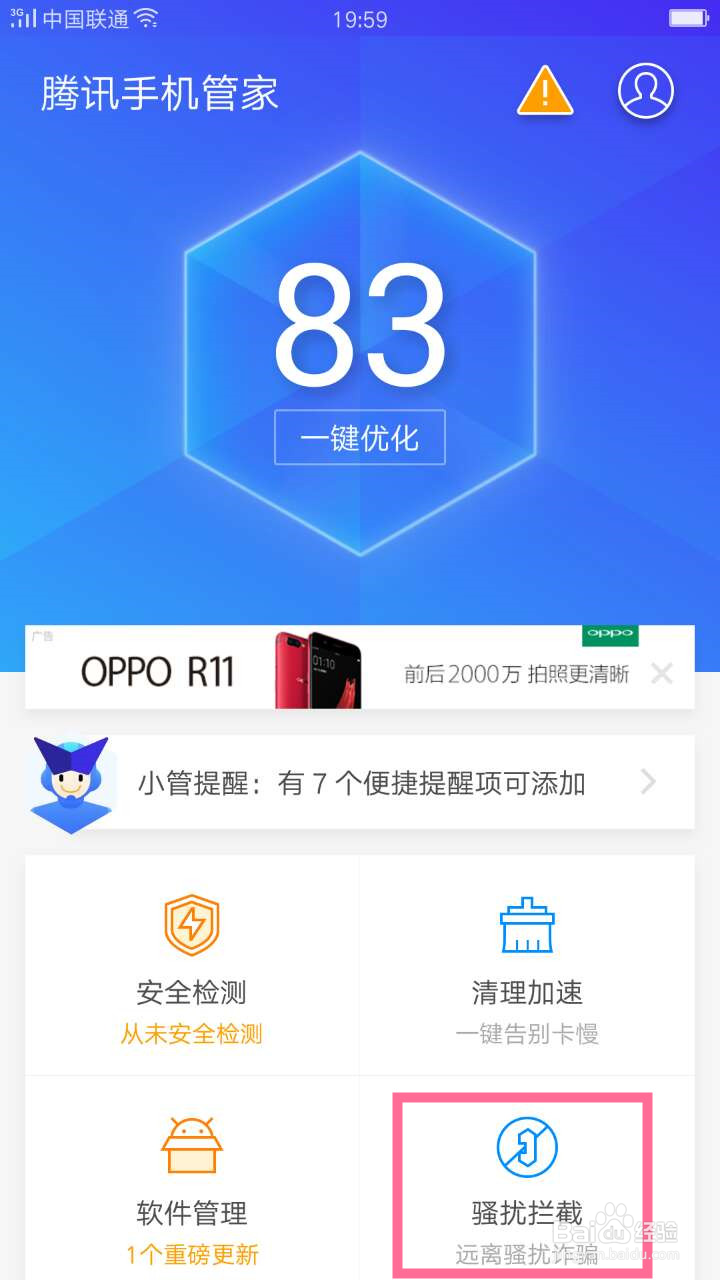Tap the 一键优化 optimize button

tap(359, 437)
